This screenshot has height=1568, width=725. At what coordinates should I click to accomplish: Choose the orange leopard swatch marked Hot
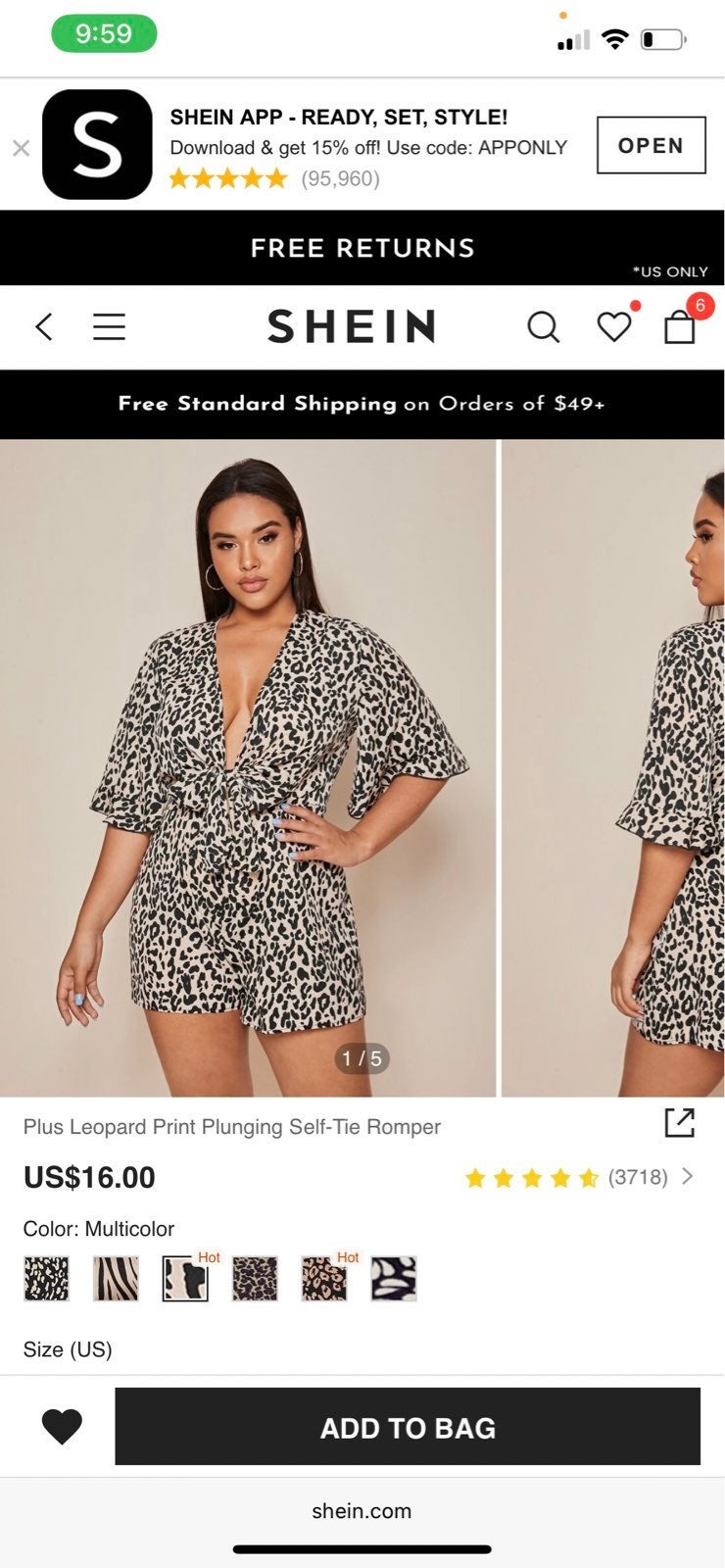[x=324, y=1278]
